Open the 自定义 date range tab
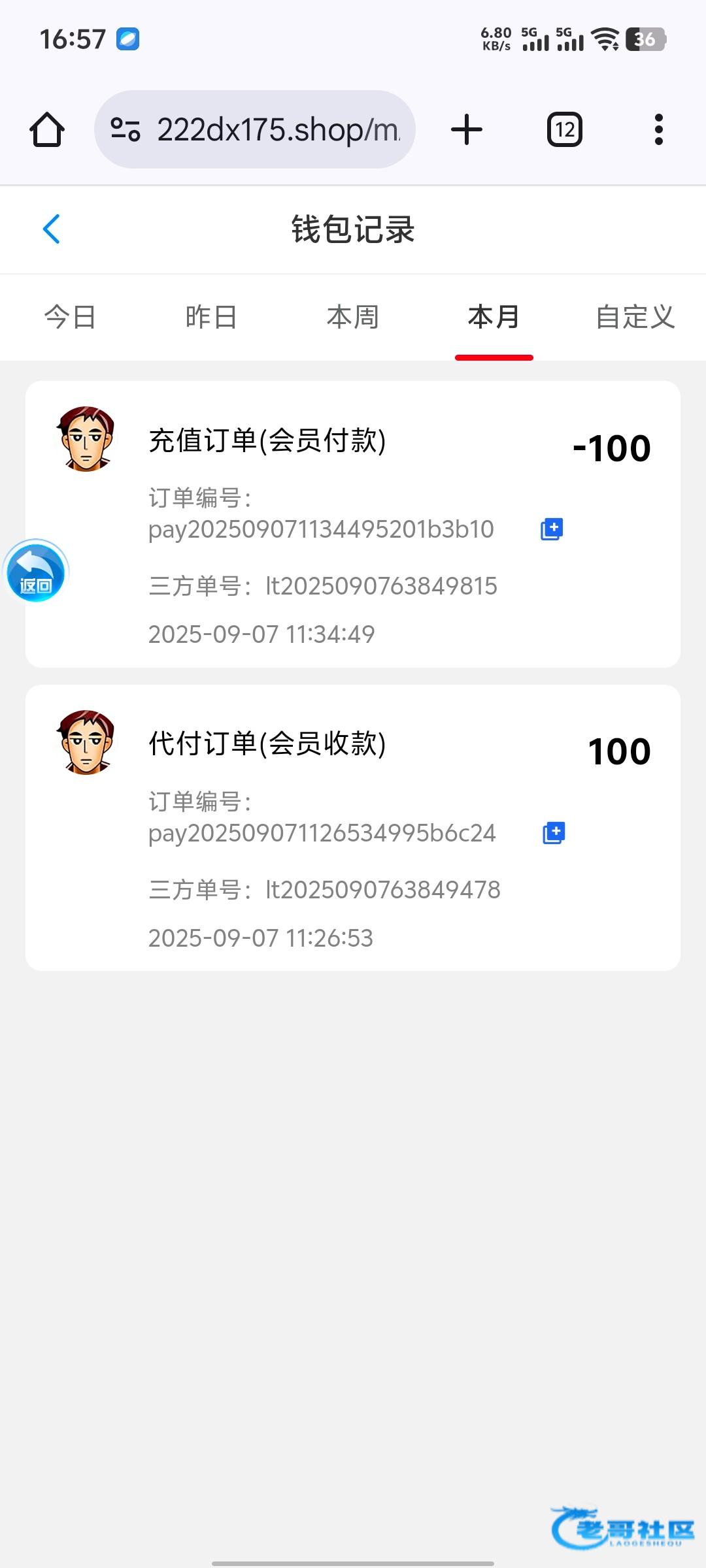This screenshot has width=706, height=1568. point(635,318)
